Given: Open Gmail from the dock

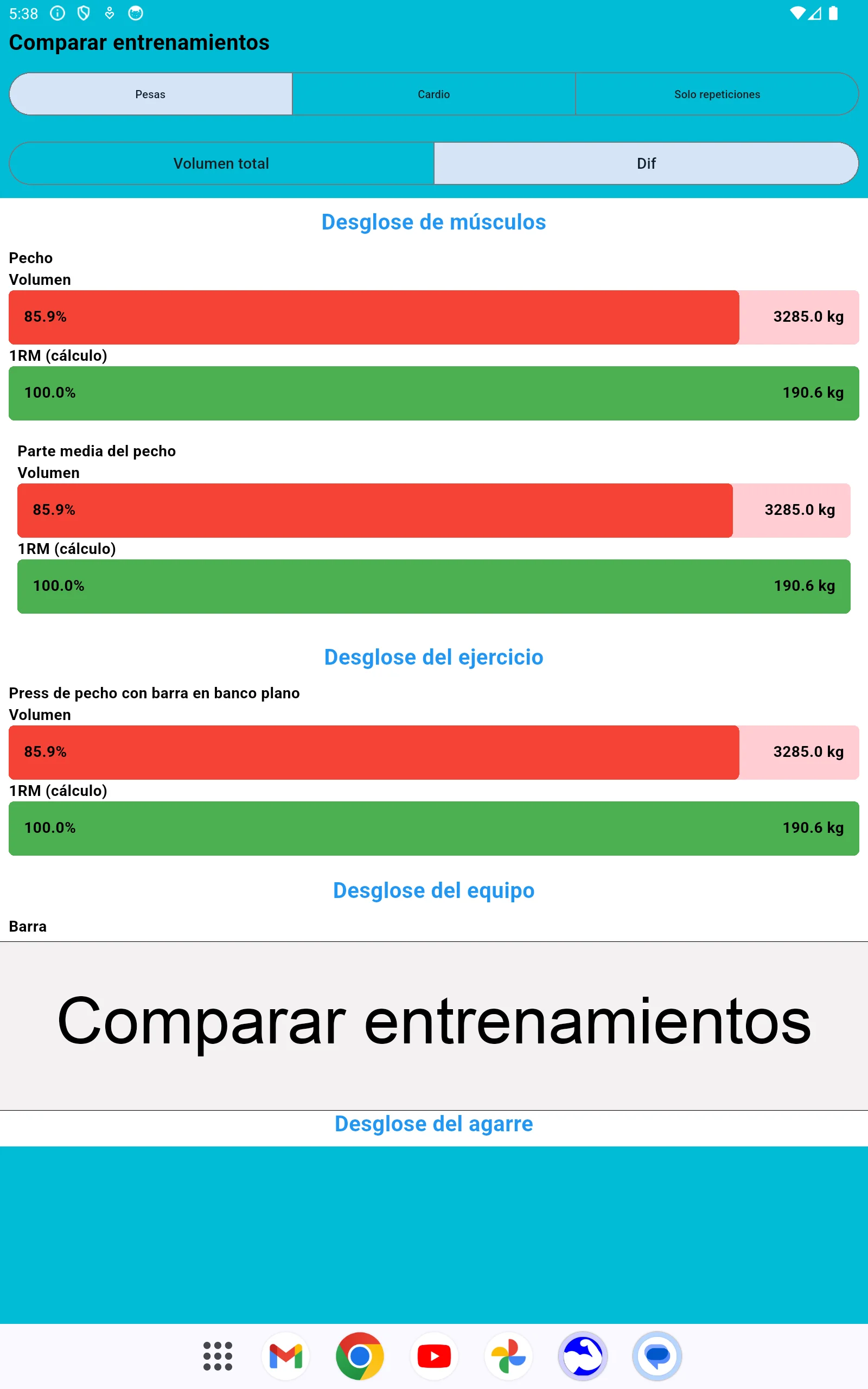Looking at the screenshot, I should pos(285,1356).
